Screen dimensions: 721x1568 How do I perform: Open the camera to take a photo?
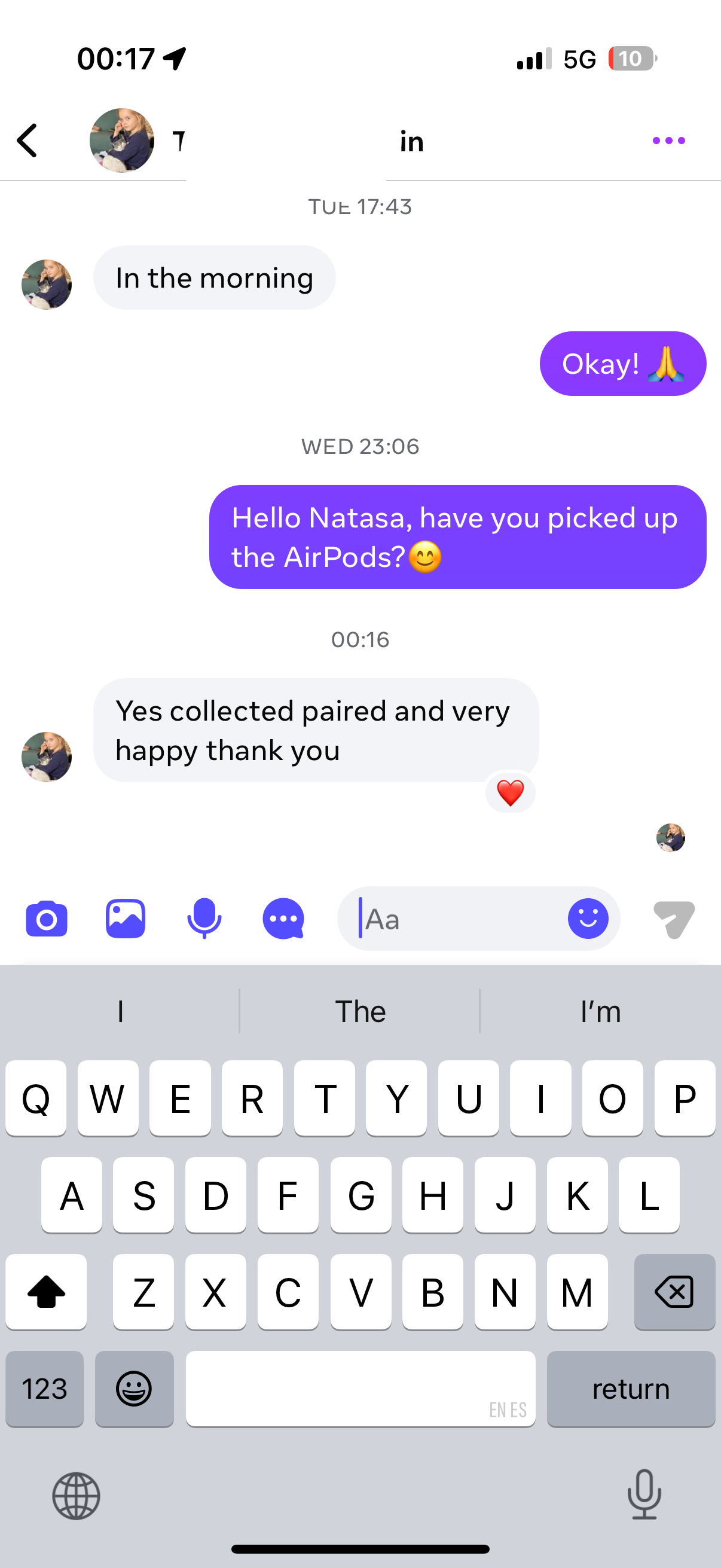[x=46, y=919]
